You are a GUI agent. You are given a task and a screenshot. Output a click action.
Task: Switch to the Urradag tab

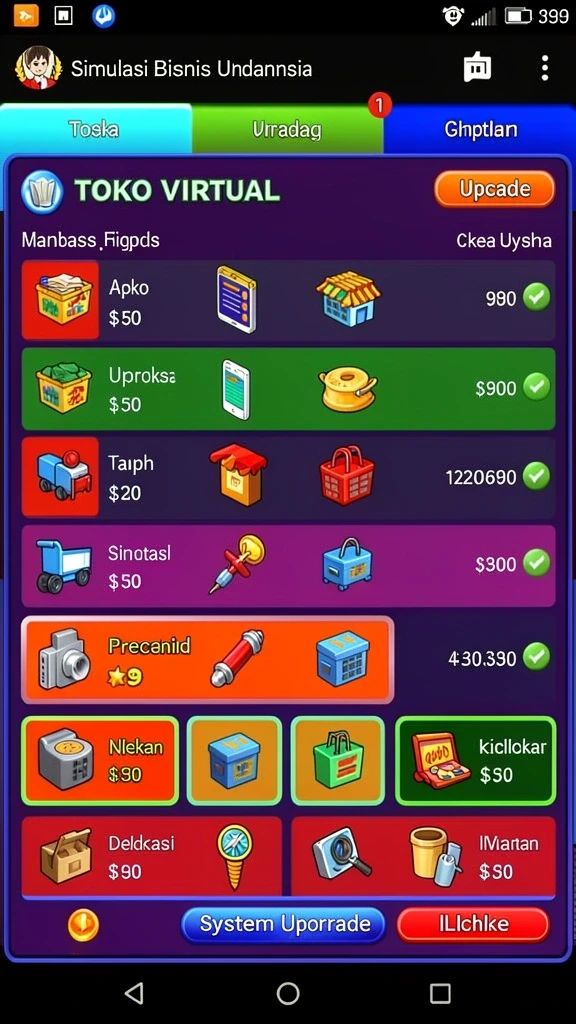click(287, 129)
